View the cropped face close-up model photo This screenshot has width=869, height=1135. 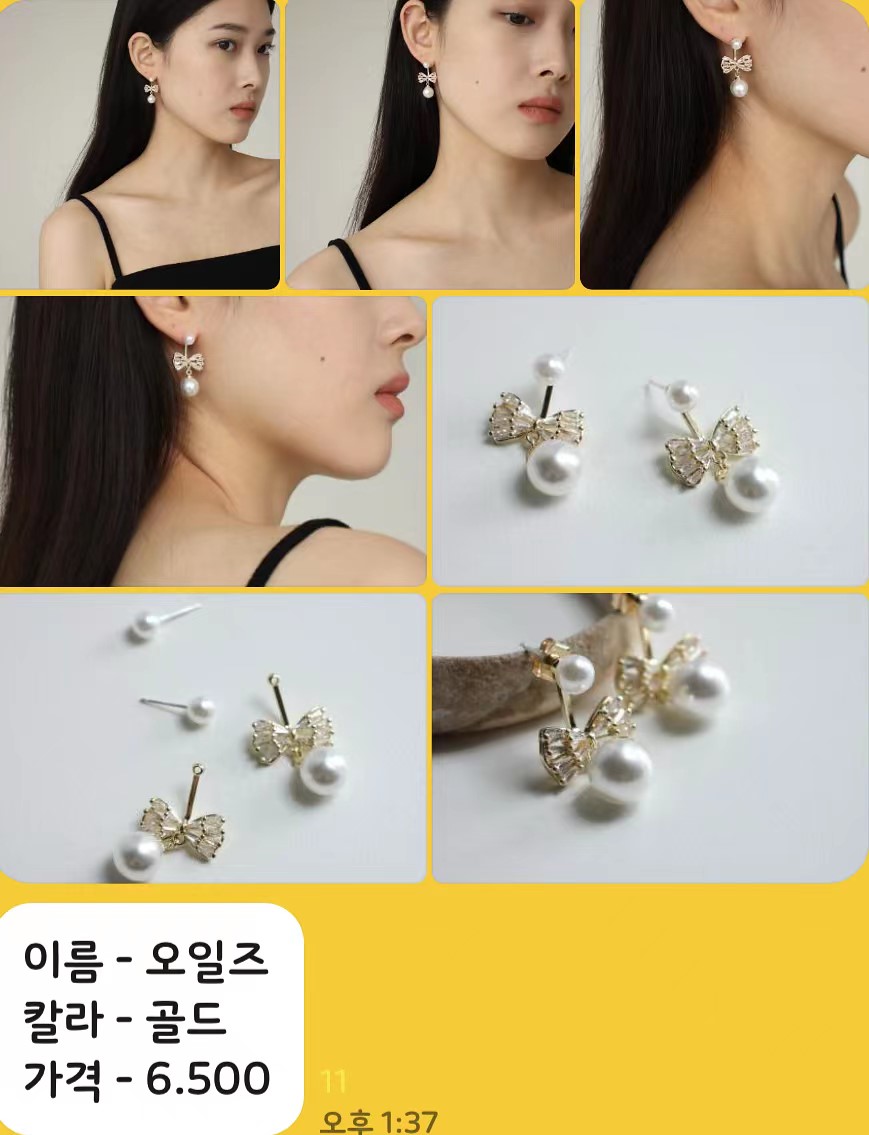(430, 145)
